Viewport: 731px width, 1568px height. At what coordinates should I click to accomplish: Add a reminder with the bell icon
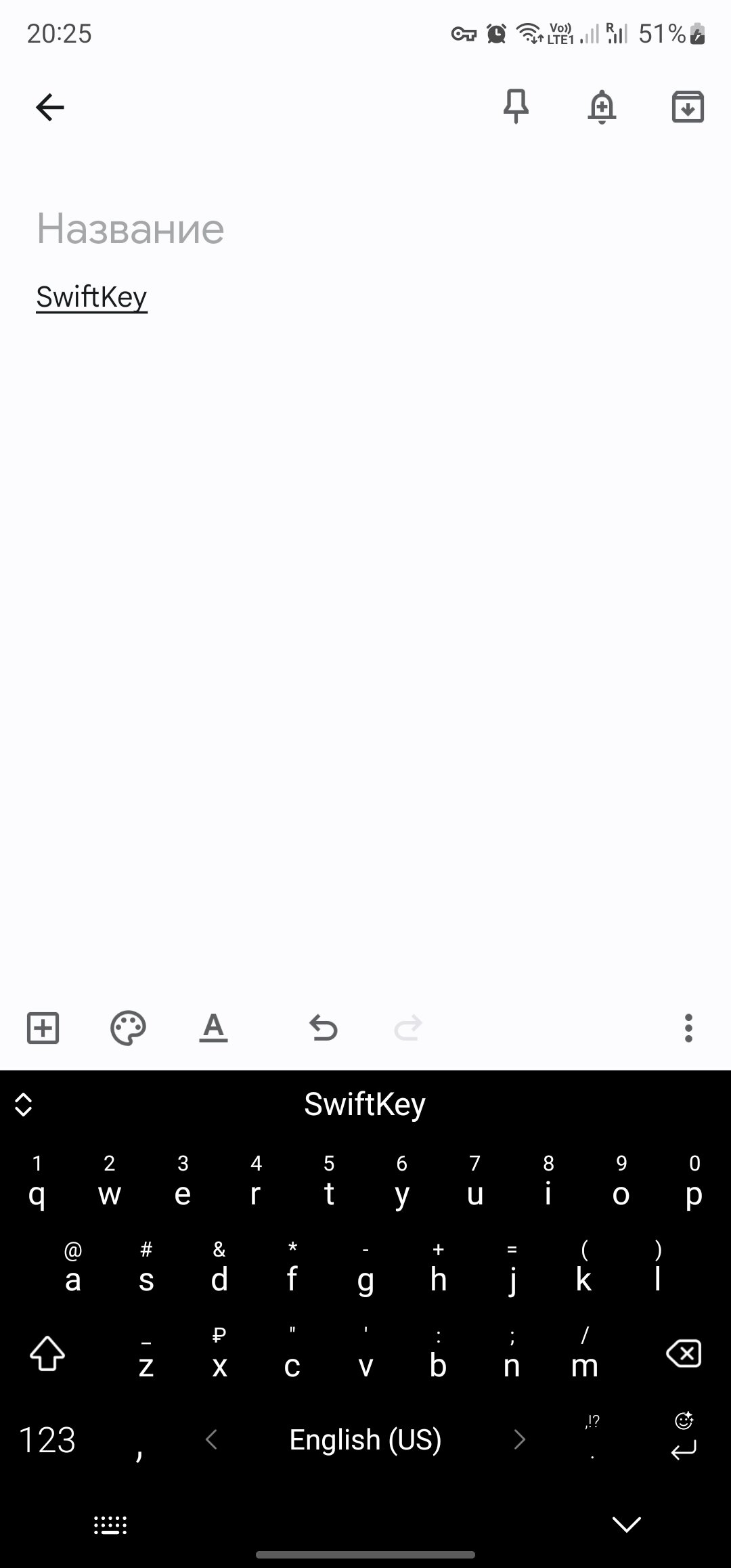coord(602,106)
